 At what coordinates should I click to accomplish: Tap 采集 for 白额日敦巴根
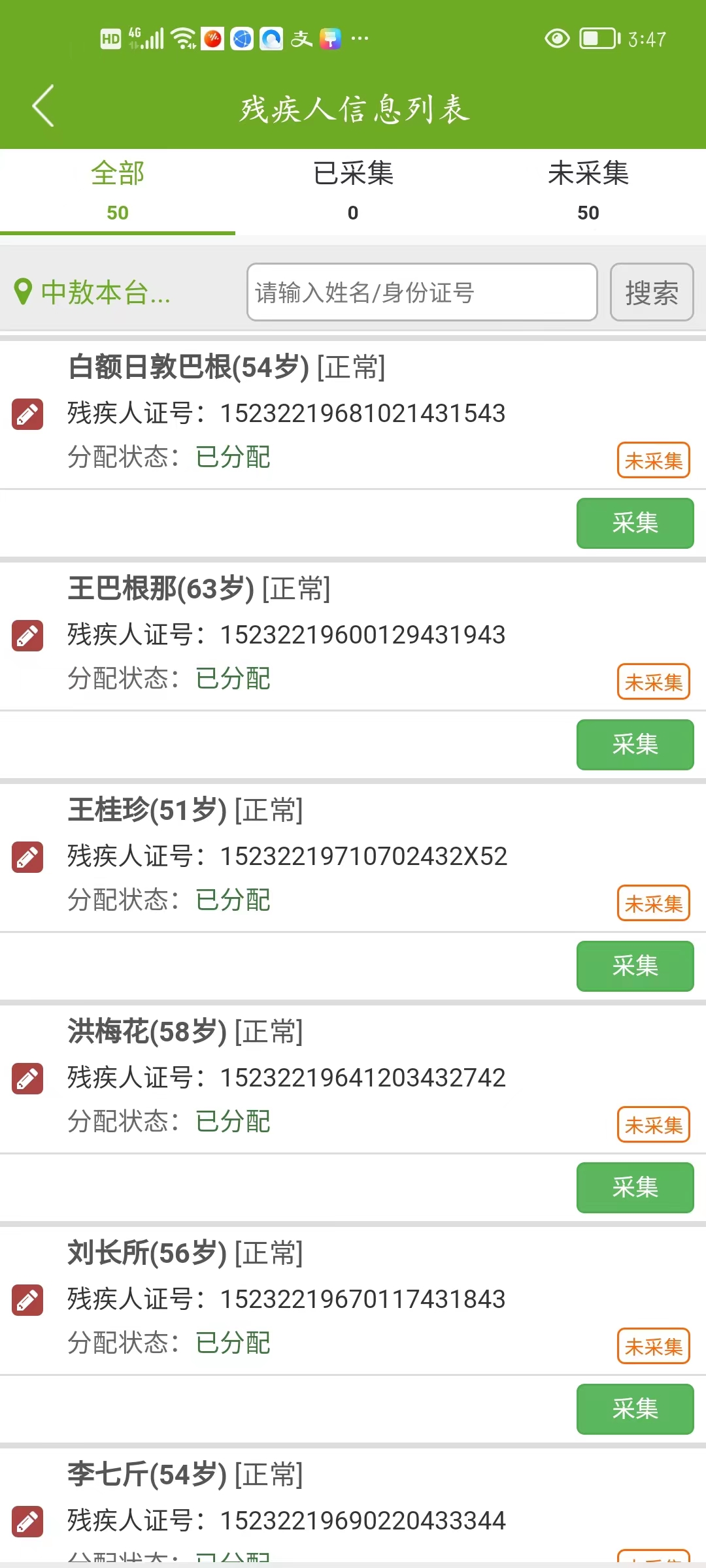635,523
